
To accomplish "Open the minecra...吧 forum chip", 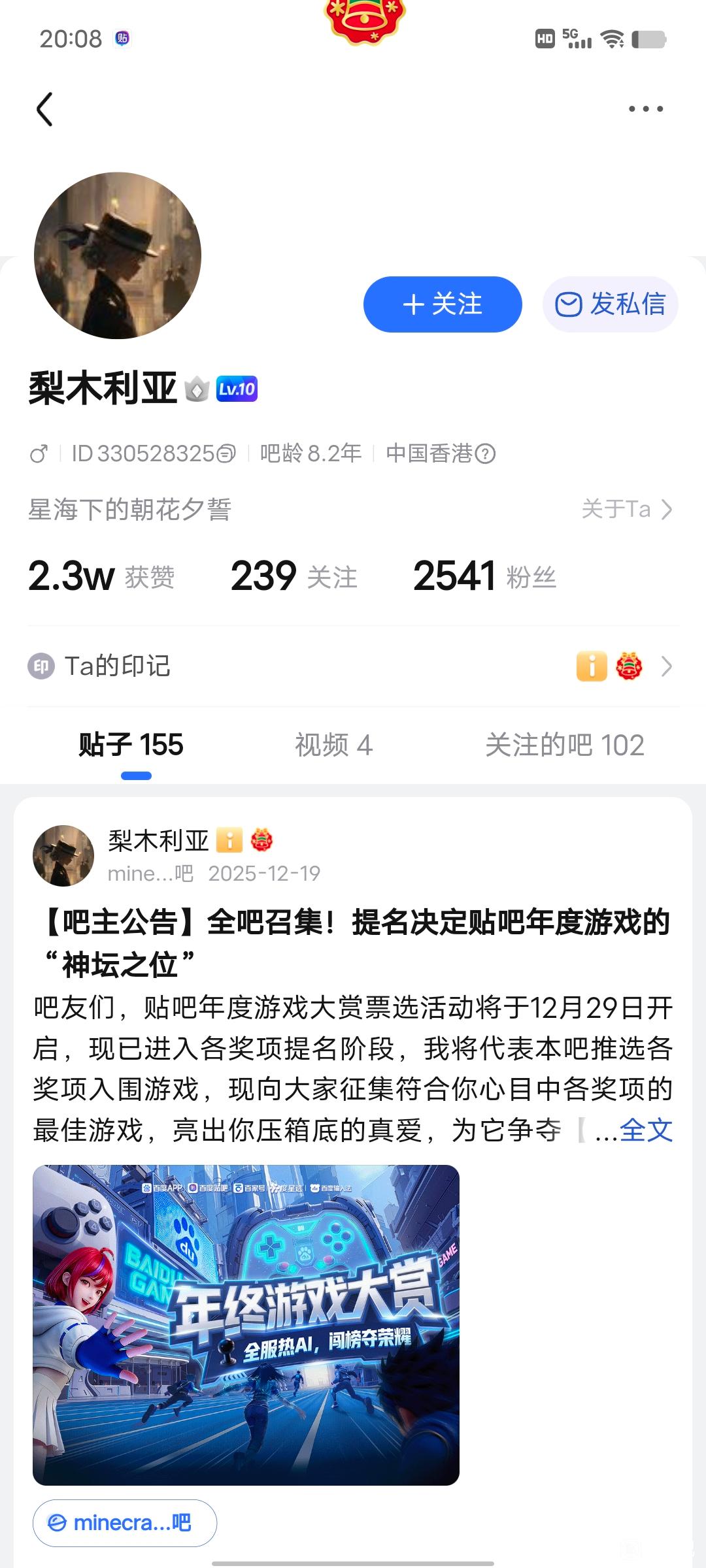I will tap(125, 1523).
